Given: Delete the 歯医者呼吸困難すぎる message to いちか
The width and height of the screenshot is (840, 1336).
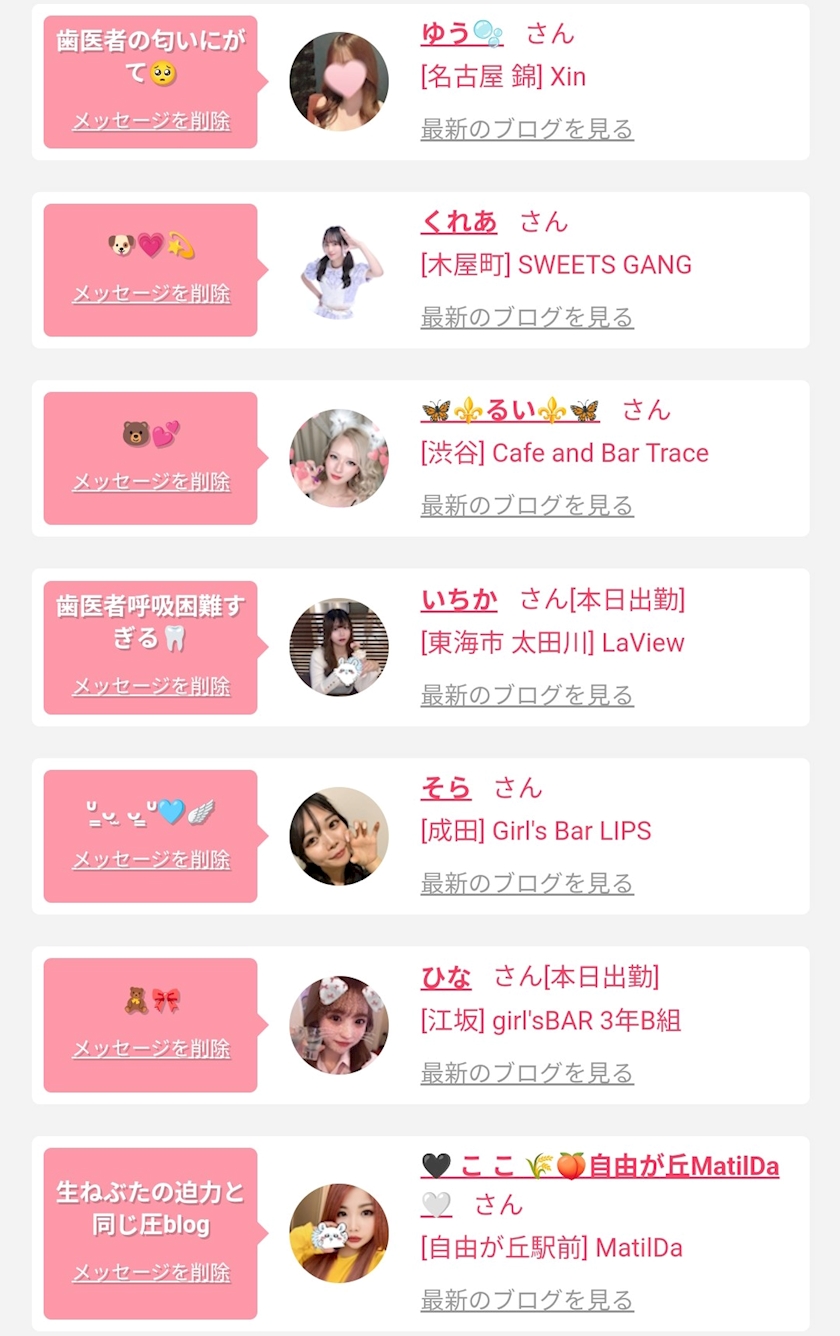Looking at the screenshot, I should (151, 686).
